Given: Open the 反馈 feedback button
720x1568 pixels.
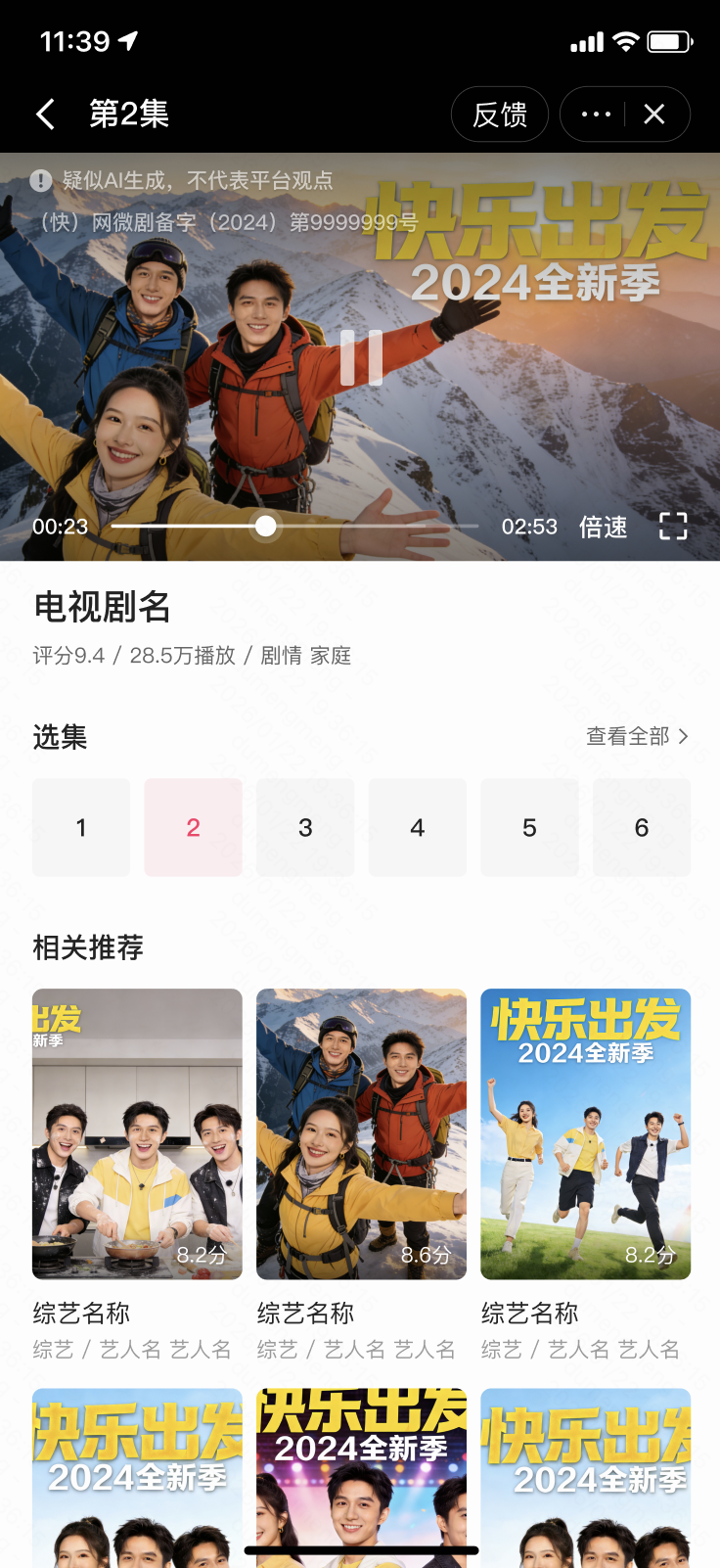Looking at the screenshot, I should [x=500, y=115].
